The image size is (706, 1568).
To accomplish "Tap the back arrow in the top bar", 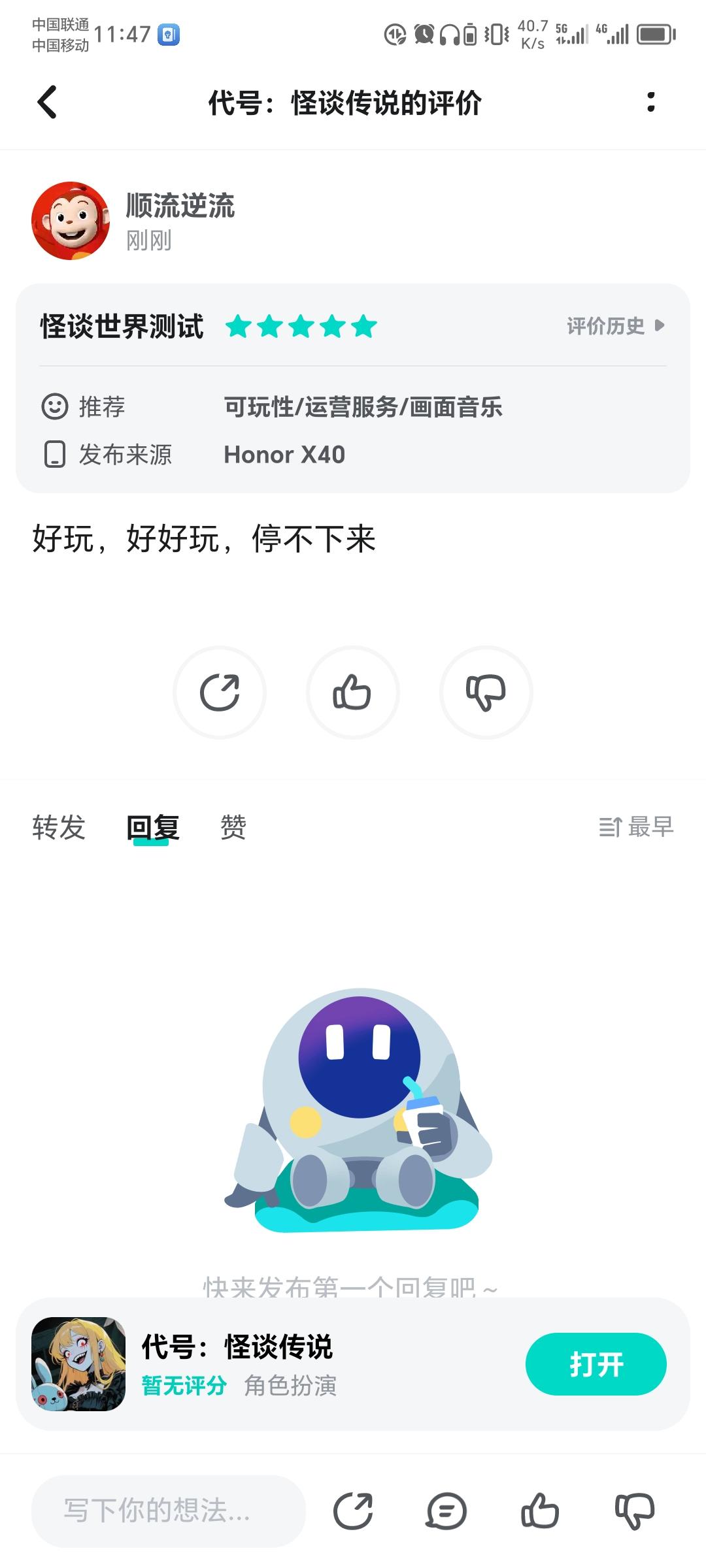I will click(46, 103).
